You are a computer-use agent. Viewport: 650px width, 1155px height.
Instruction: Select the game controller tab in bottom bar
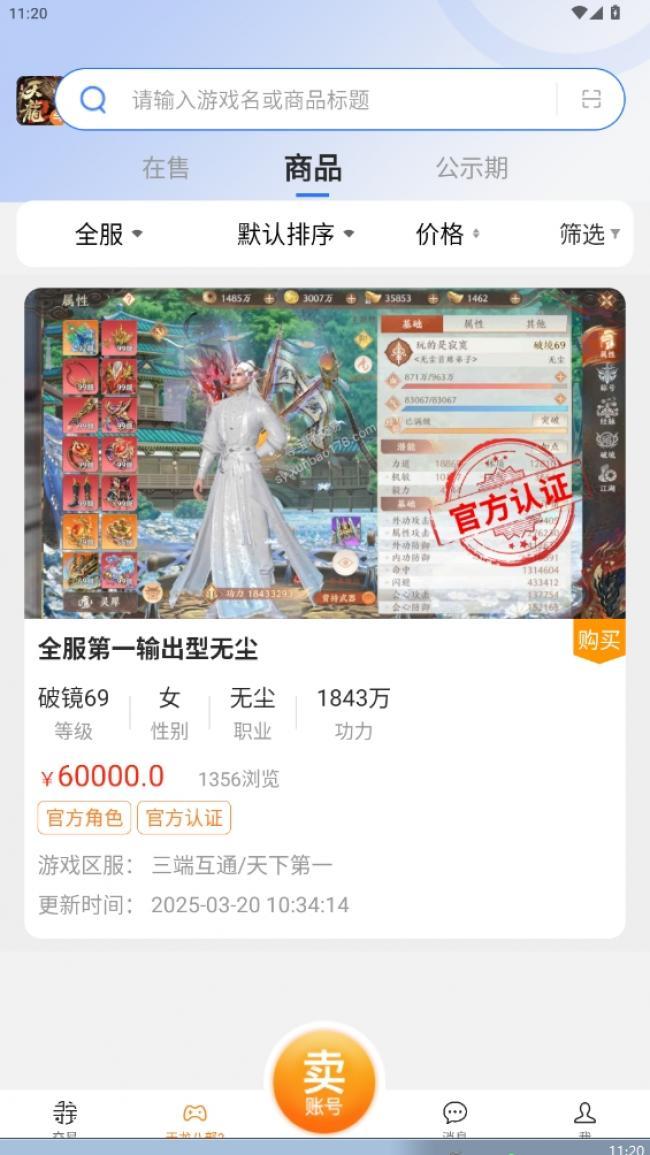(x=195, y=1118)
